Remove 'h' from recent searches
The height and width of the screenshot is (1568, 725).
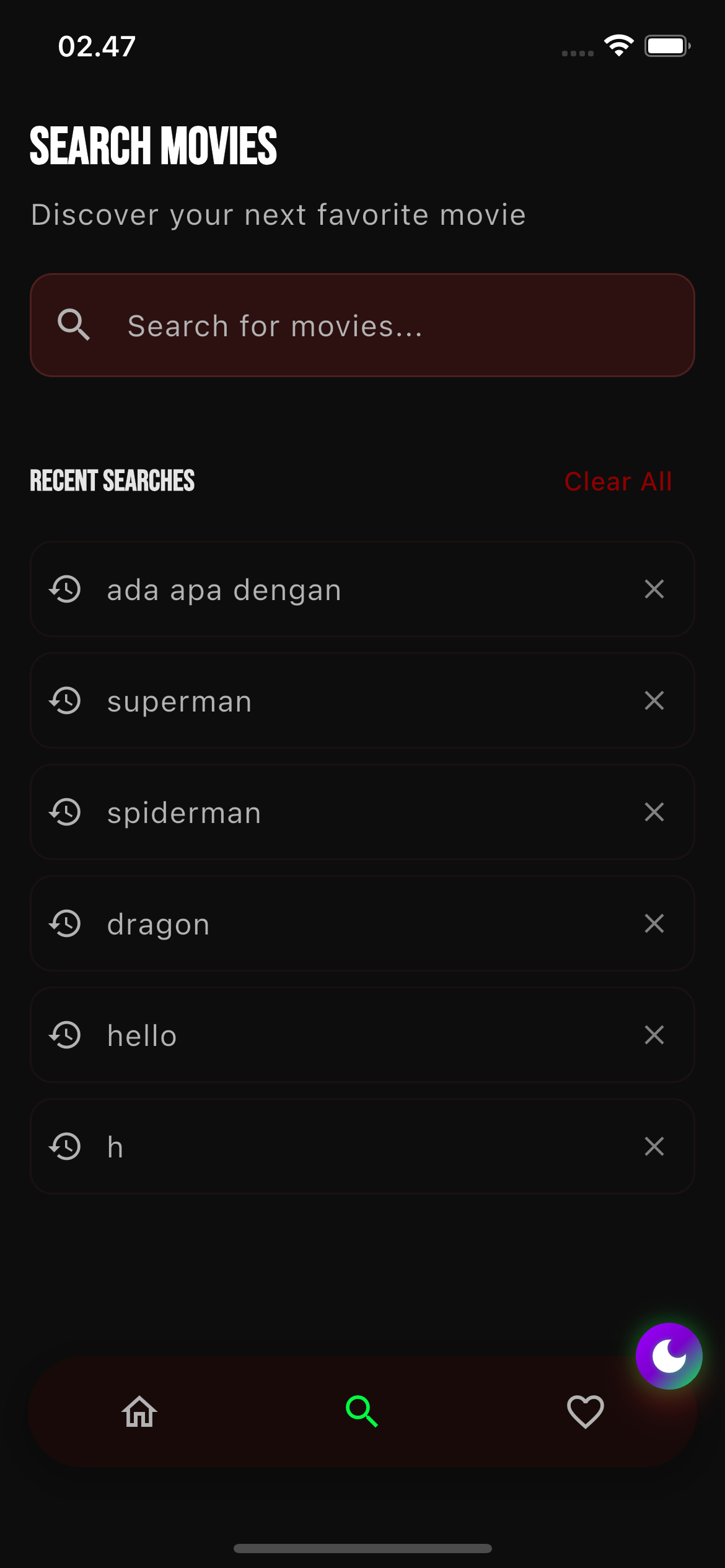click(x=654, y=1146)
